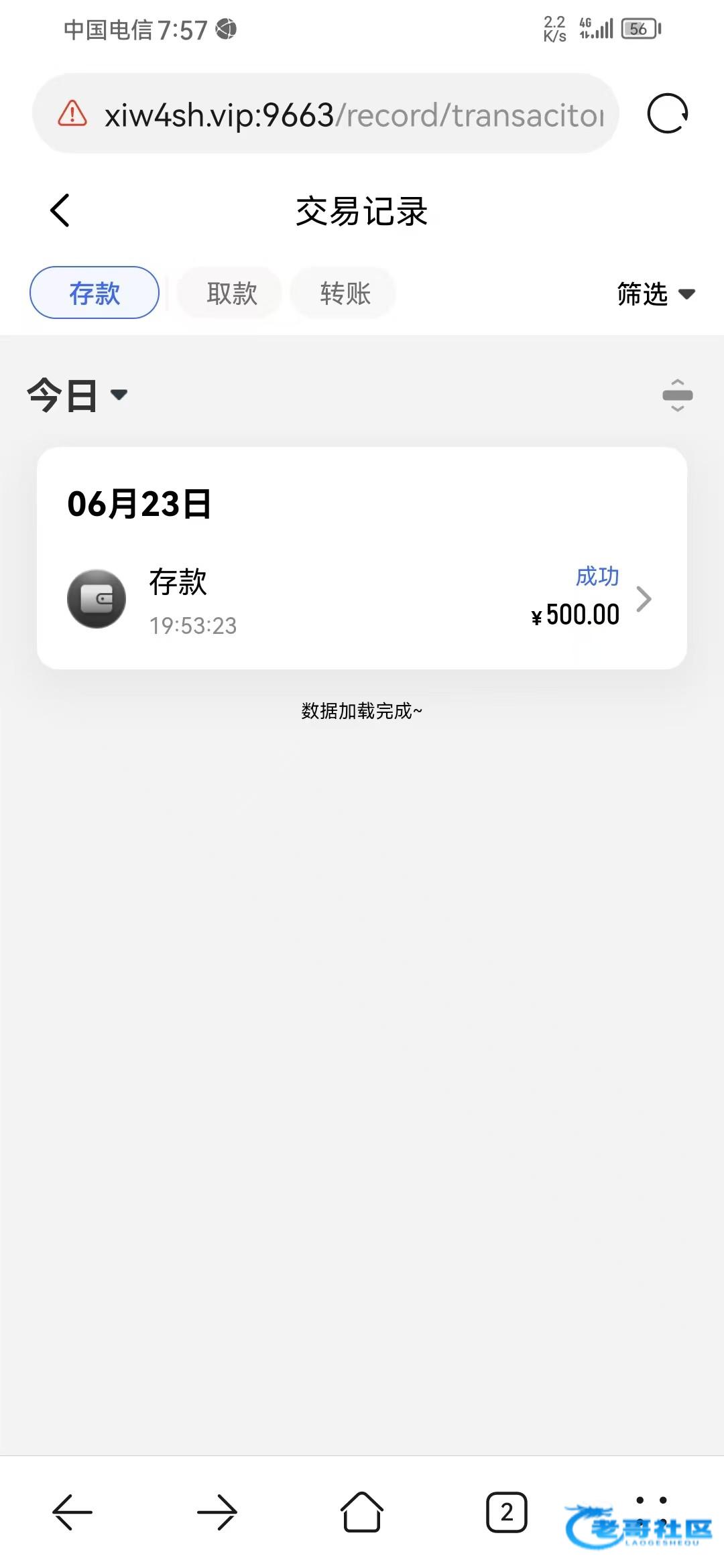Image resolution: width=724 pixels, height=1568 pixels.
Task: Open the browser menu
Action: (x=651, y=1511)
